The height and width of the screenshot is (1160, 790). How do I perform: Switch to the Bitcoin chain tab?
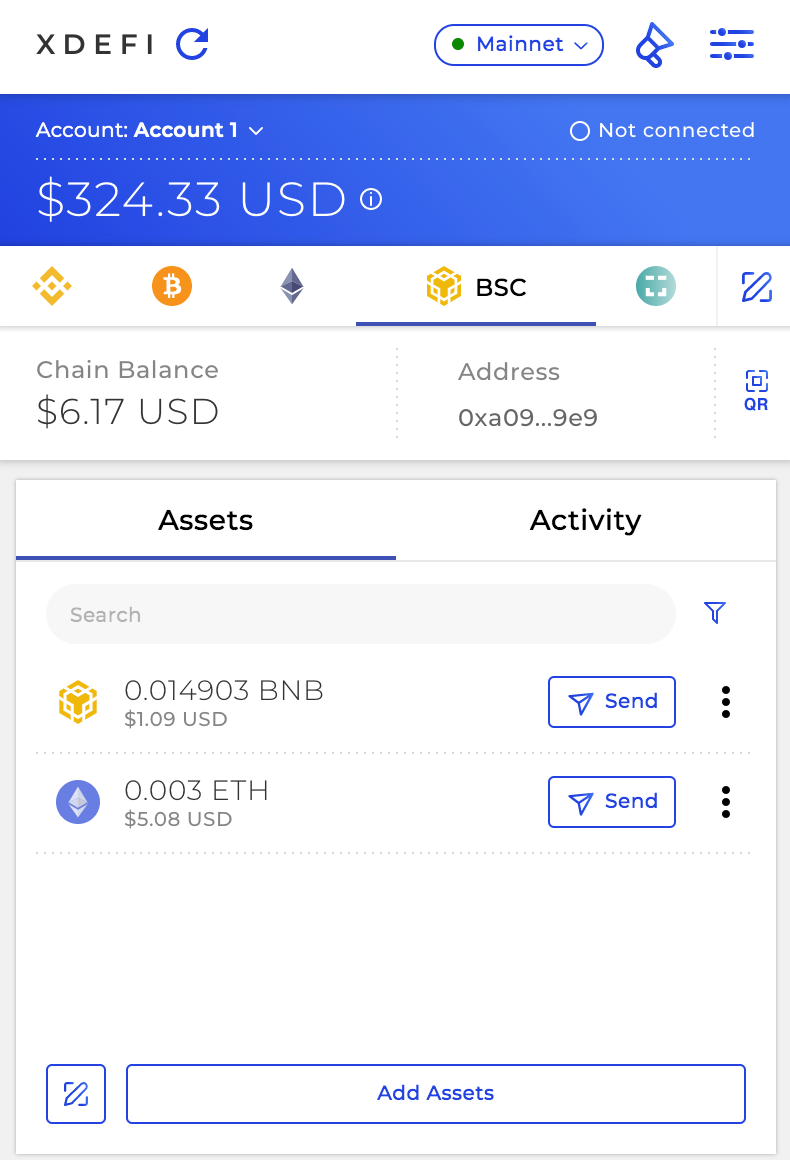[172, 287]
